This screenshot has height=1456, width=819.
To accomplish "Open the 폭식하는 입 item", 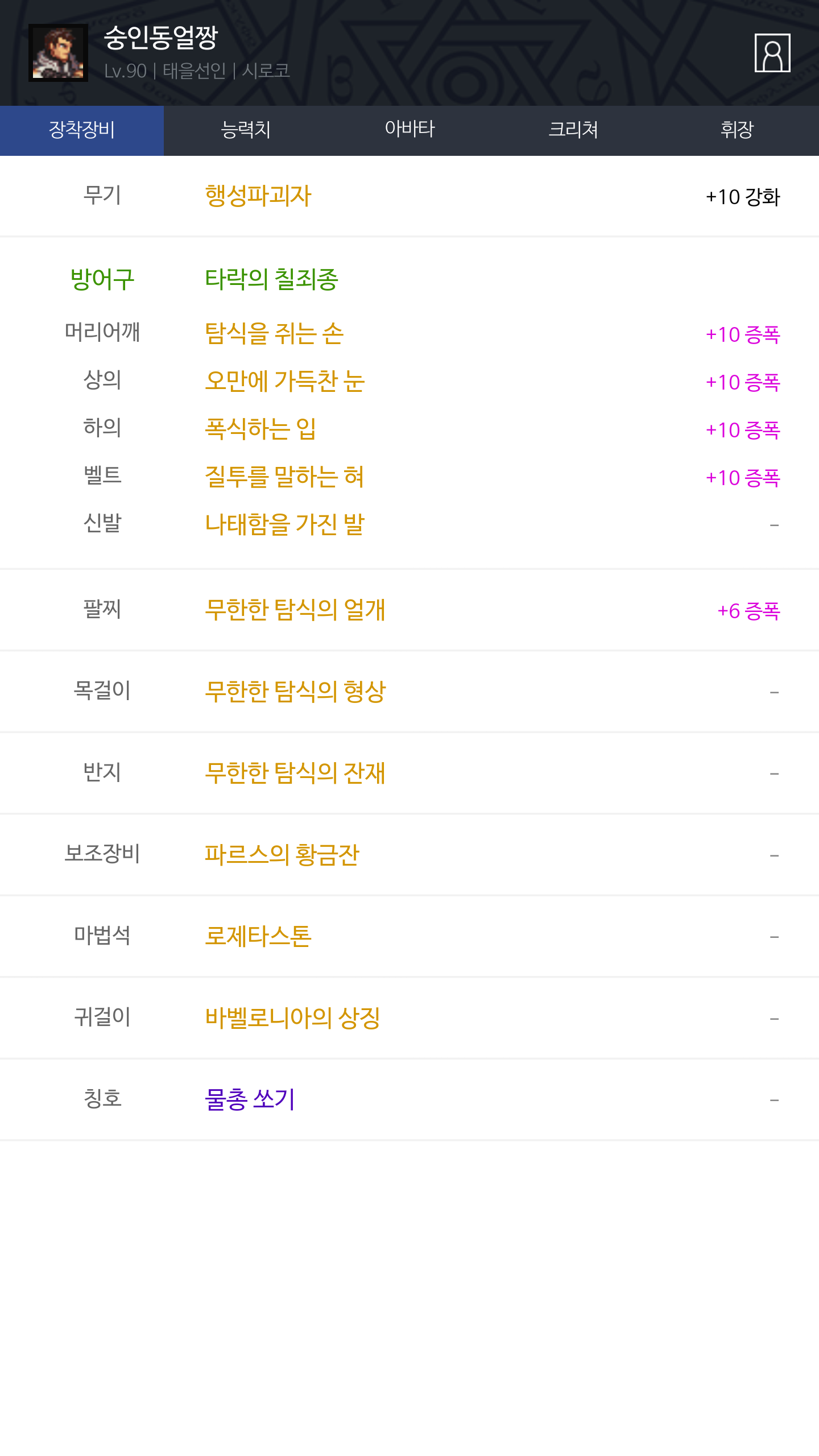I will tap(260, 429).
